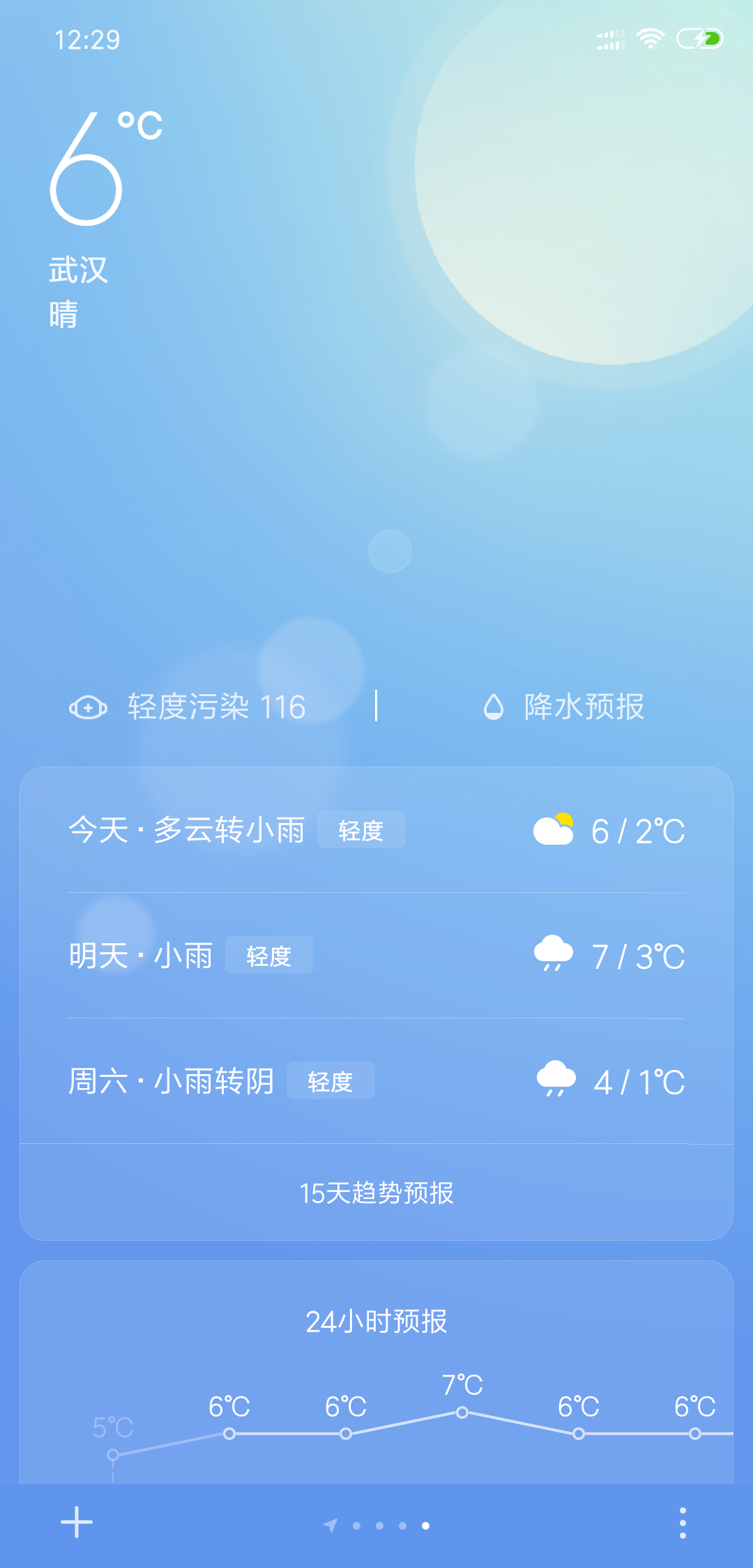Open the 轻度污染 116 air quality details

(x=188, y=707)
